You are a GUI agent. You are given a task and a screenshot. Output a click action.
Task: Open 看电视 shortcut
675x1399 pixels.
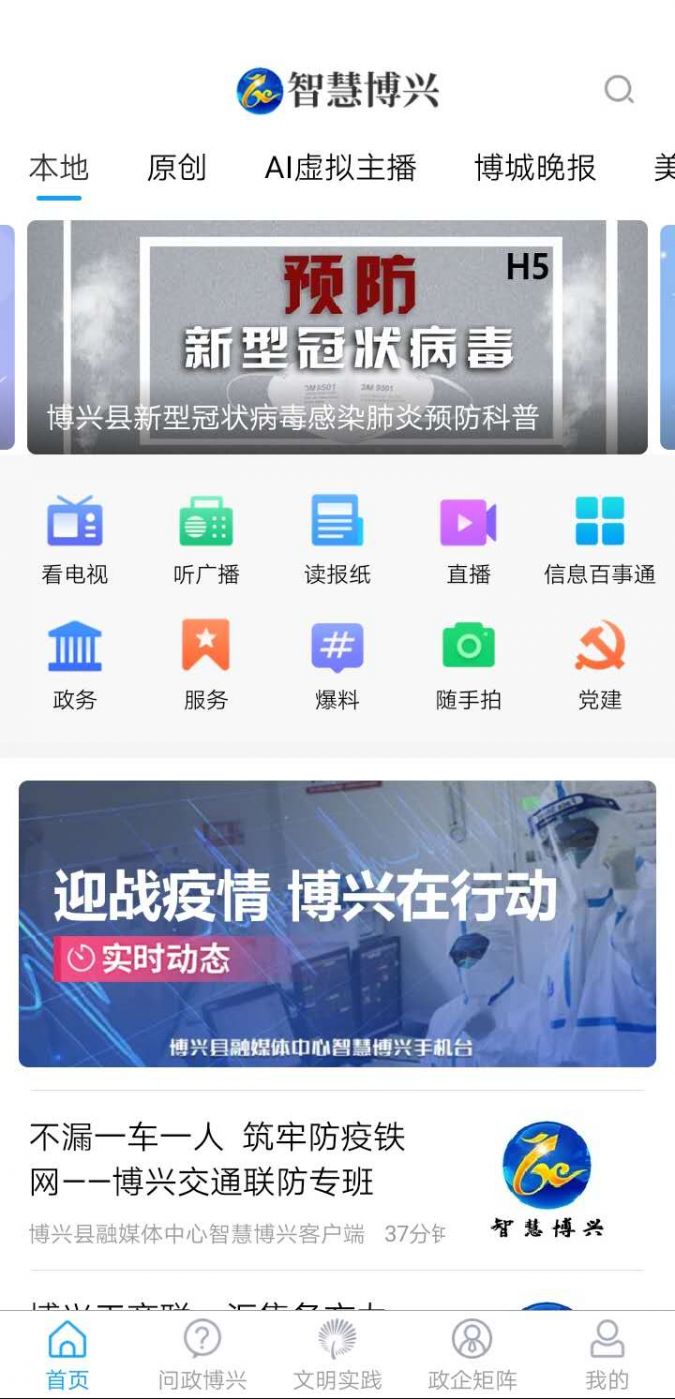pyautogui.click(x=75, y=540)
